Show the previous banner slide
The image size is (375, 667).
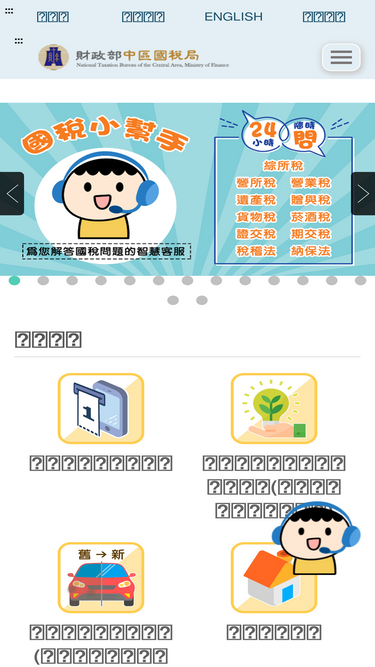pos(12,194)
